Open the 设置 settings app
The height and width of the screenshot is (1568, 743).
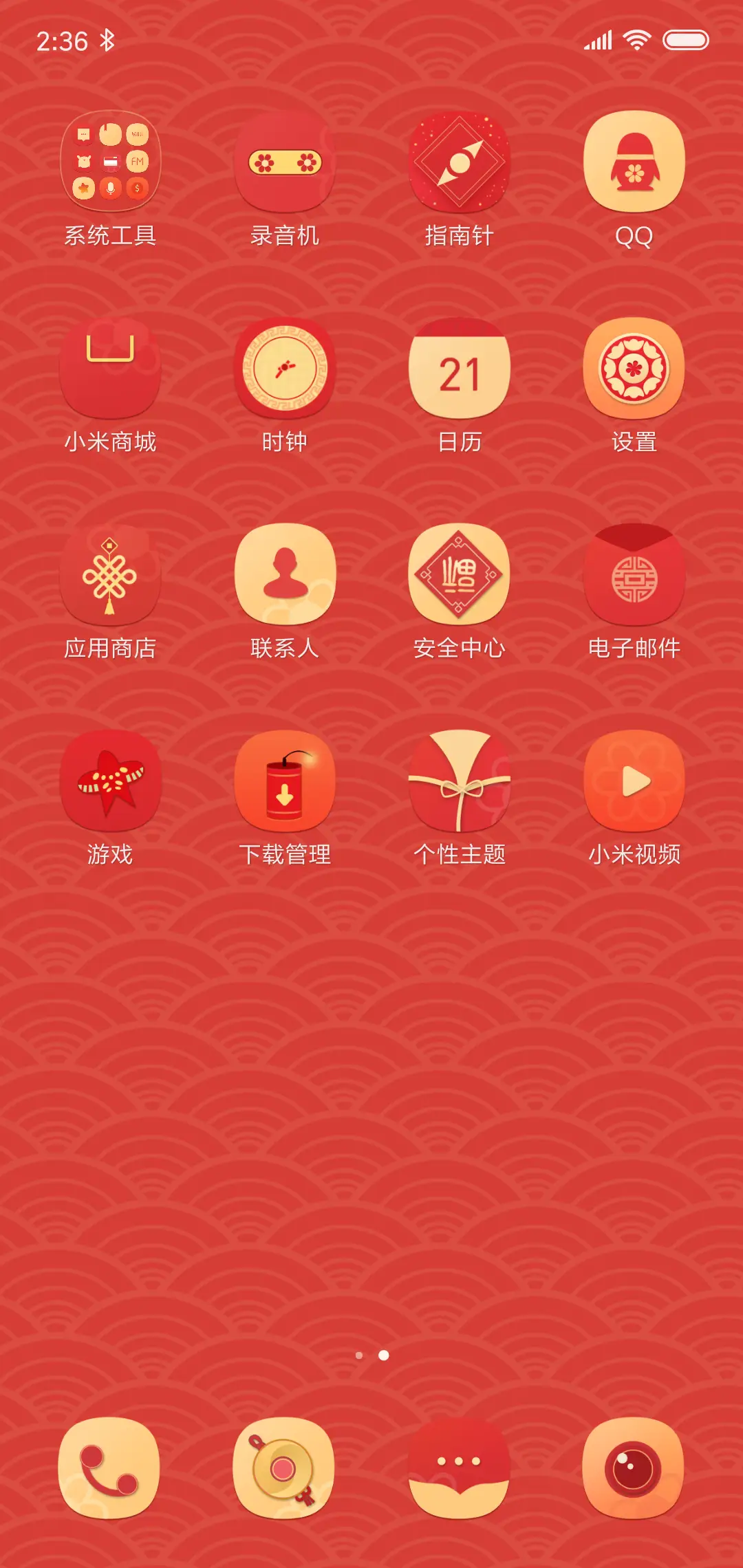click(634, 369)
